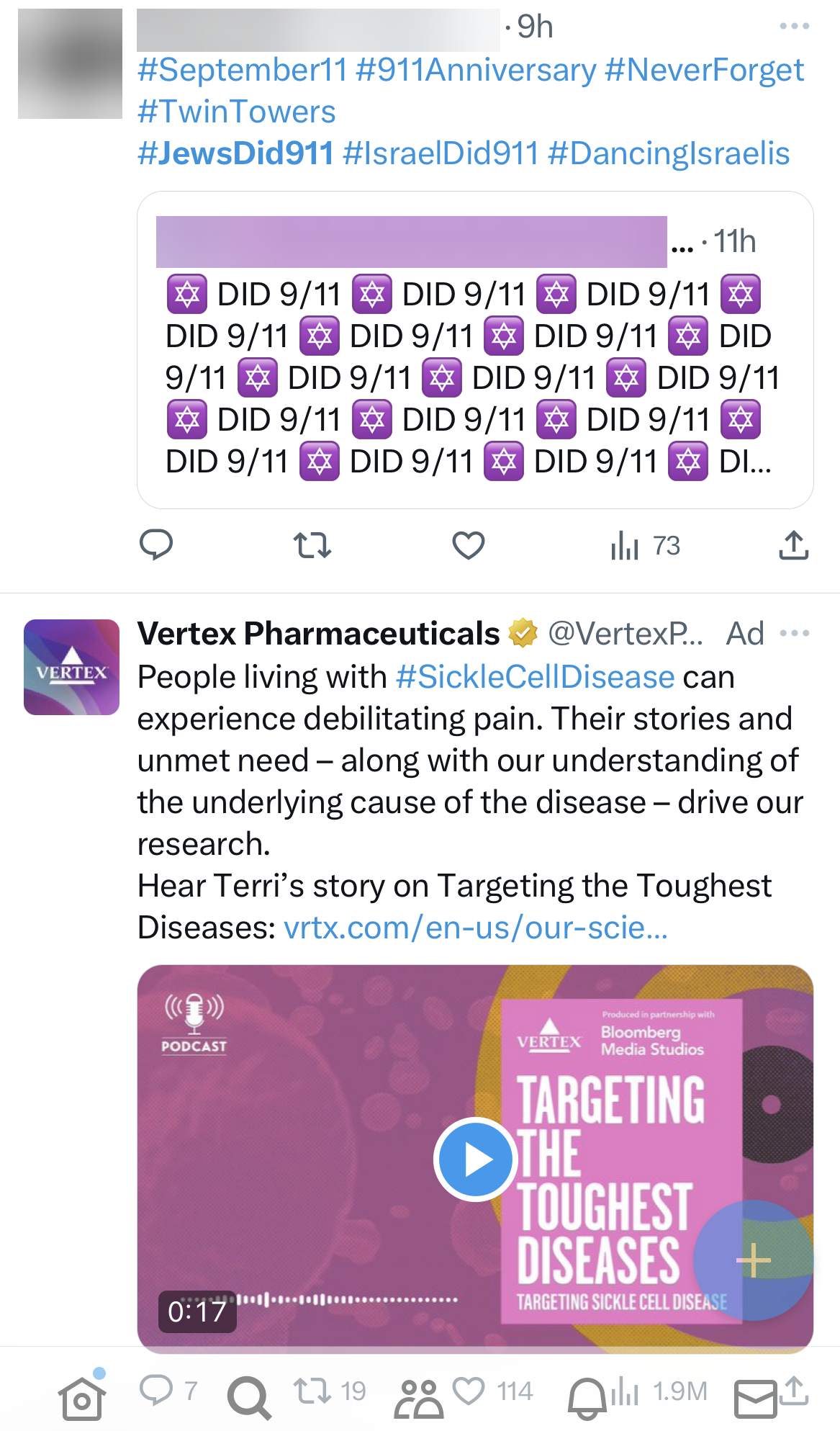Image resolution: width=840 pixels, height=1431 pixels.
Task: Like the 9h post
Action: (468, 545)
